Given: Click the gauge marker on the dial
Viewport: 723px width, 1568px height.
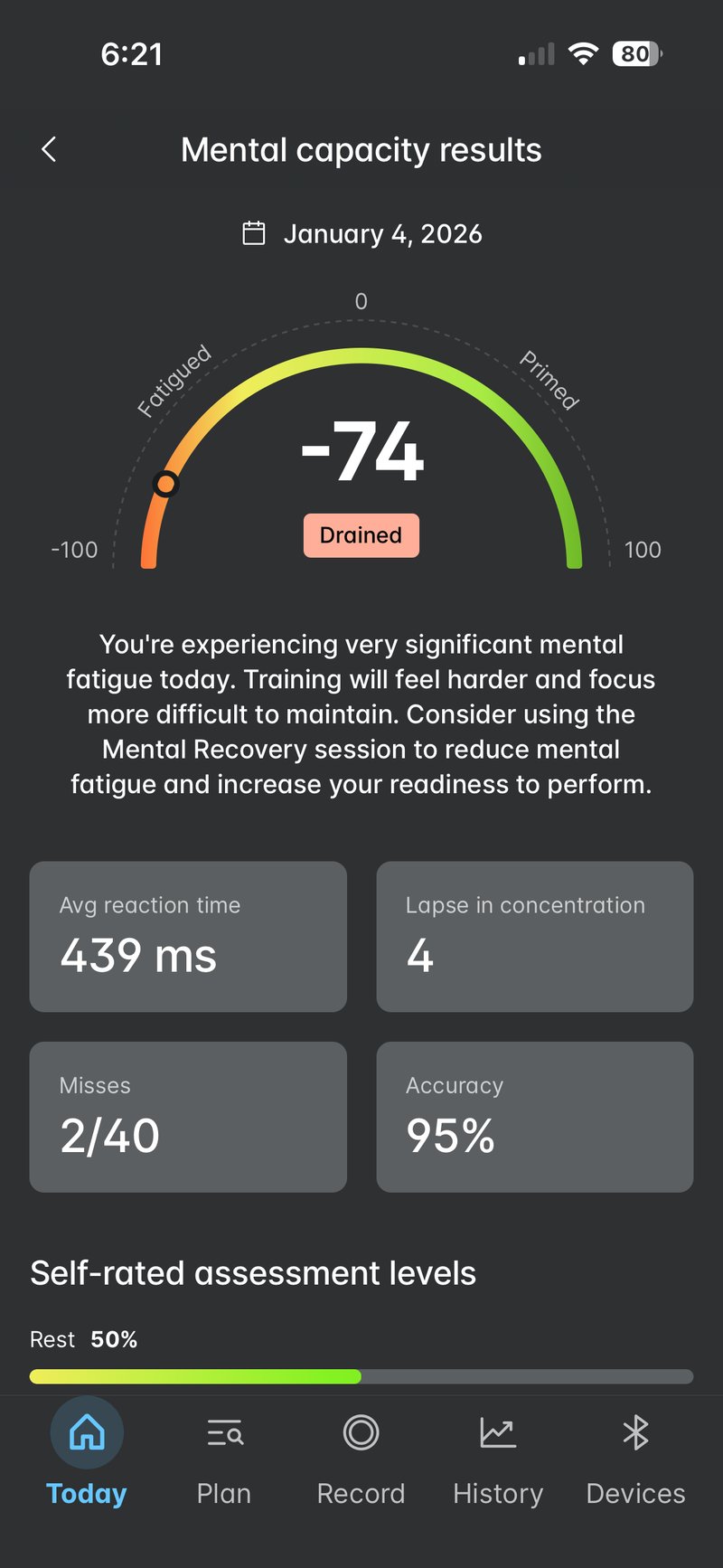Looking at the screenshot, I should pyautogui.click(x=167, y=485).
